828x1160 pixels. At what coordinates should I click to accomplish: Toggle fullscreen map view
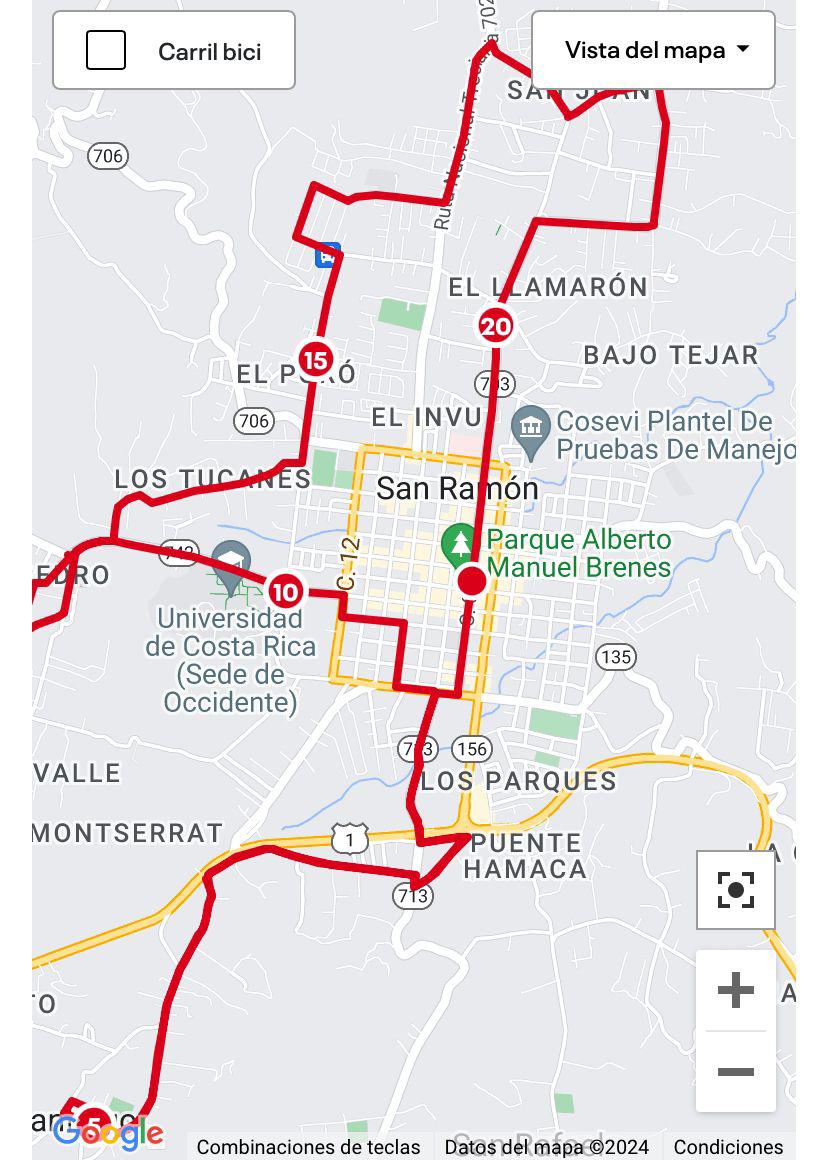click(x=735, y=890)
